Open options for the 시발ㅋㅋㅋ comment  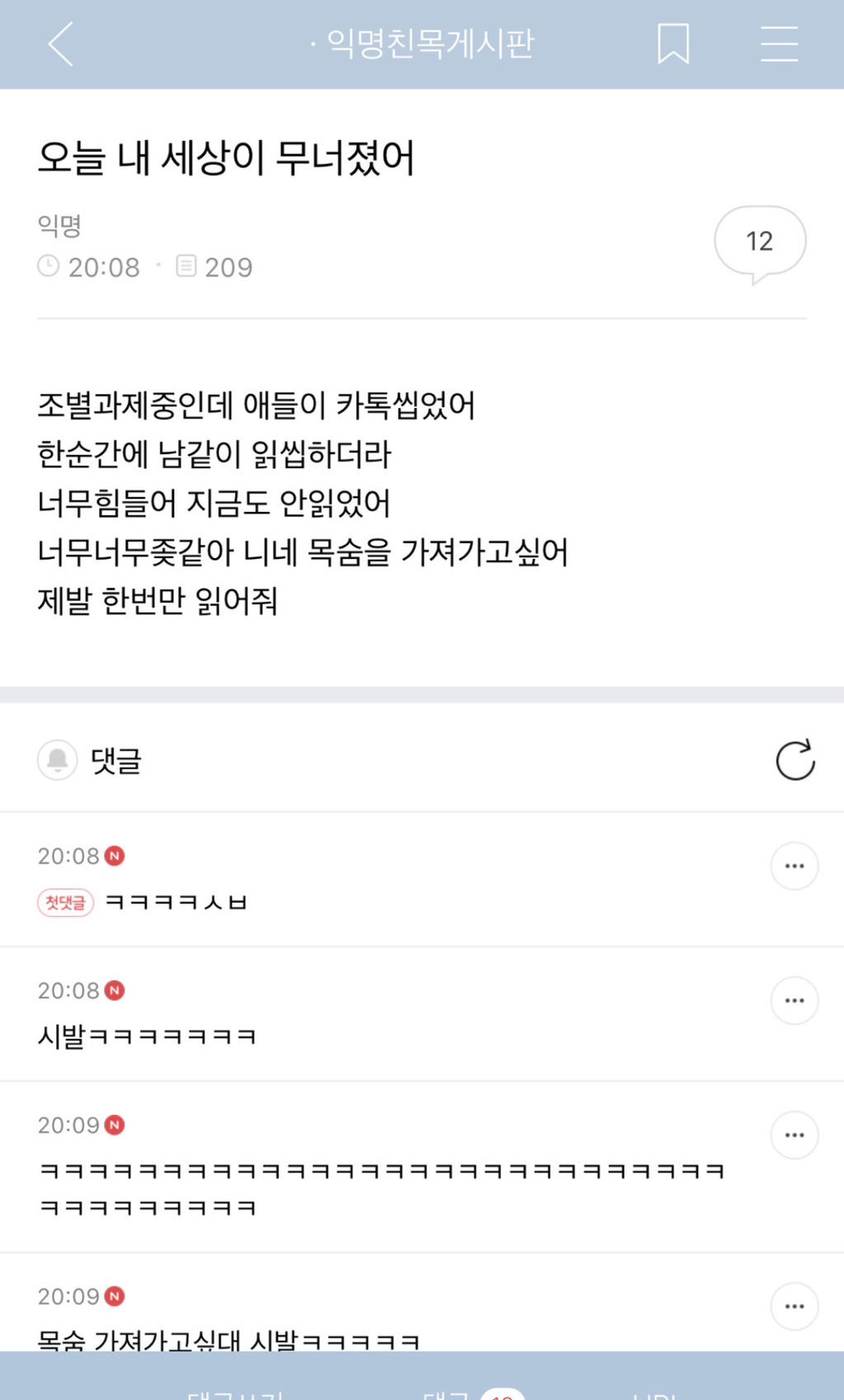tap(795, 1000)
